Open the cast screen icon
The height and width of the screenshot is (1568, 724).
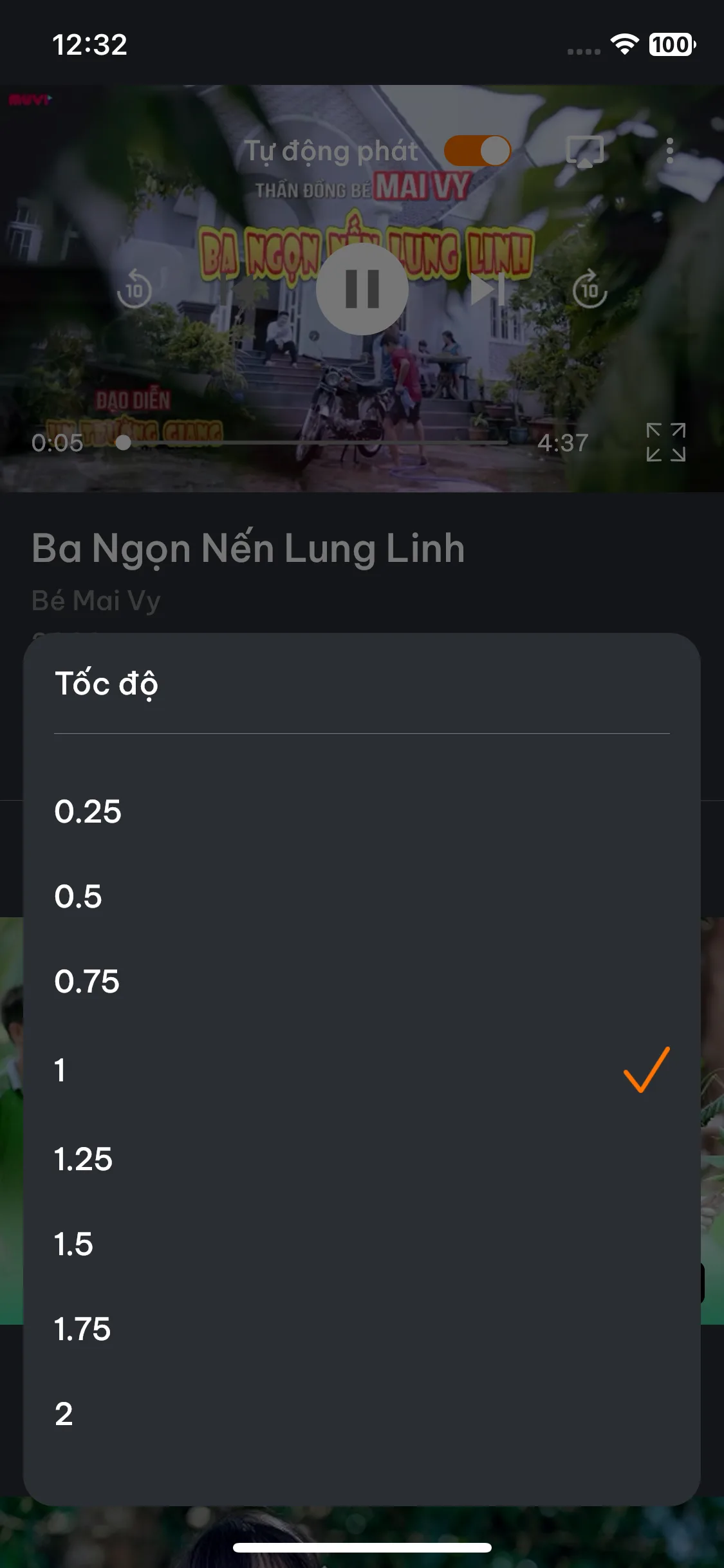(x=584, y=152)
